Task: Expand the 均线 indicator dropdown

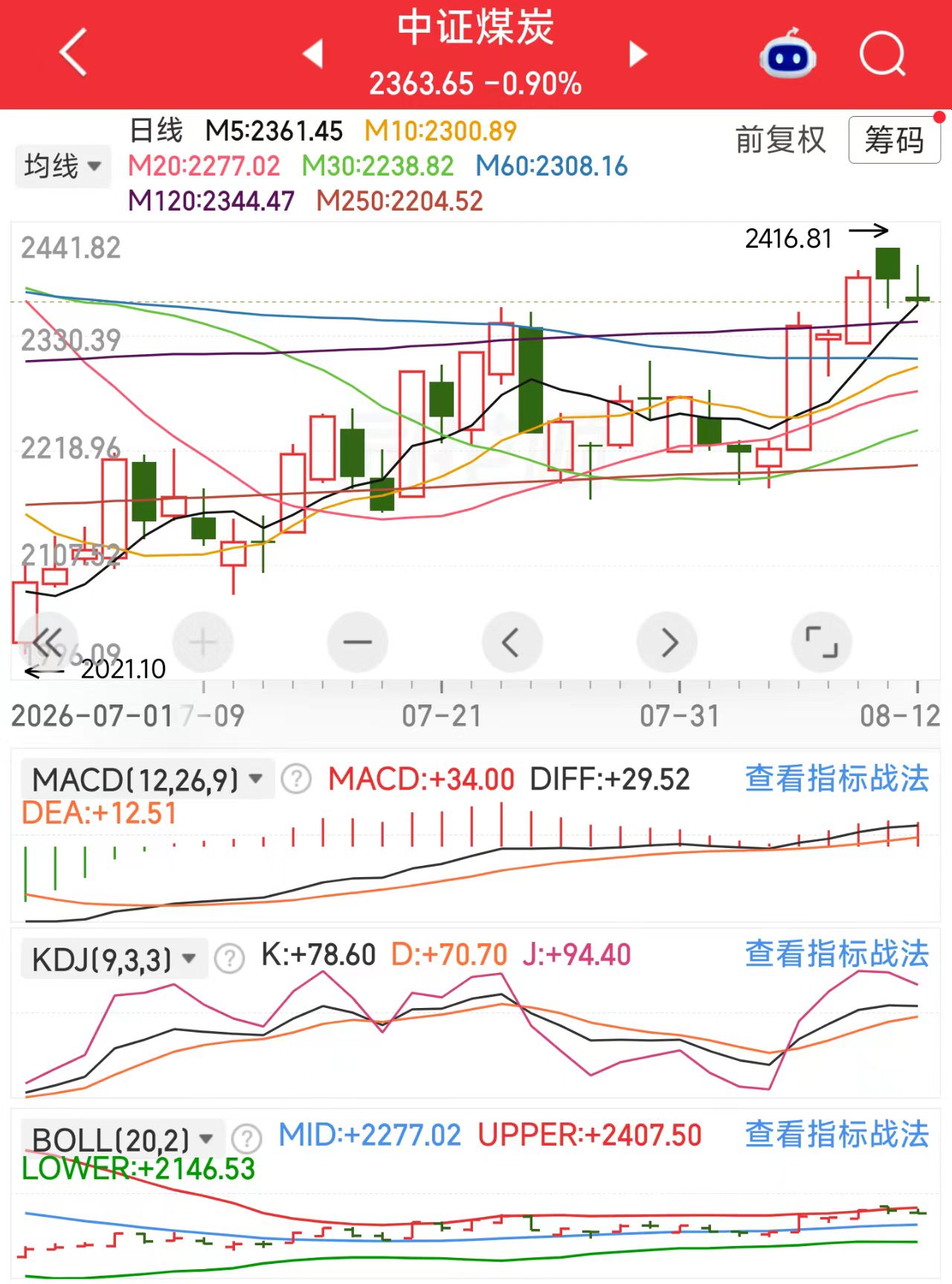Action: [x=62, y=166]
